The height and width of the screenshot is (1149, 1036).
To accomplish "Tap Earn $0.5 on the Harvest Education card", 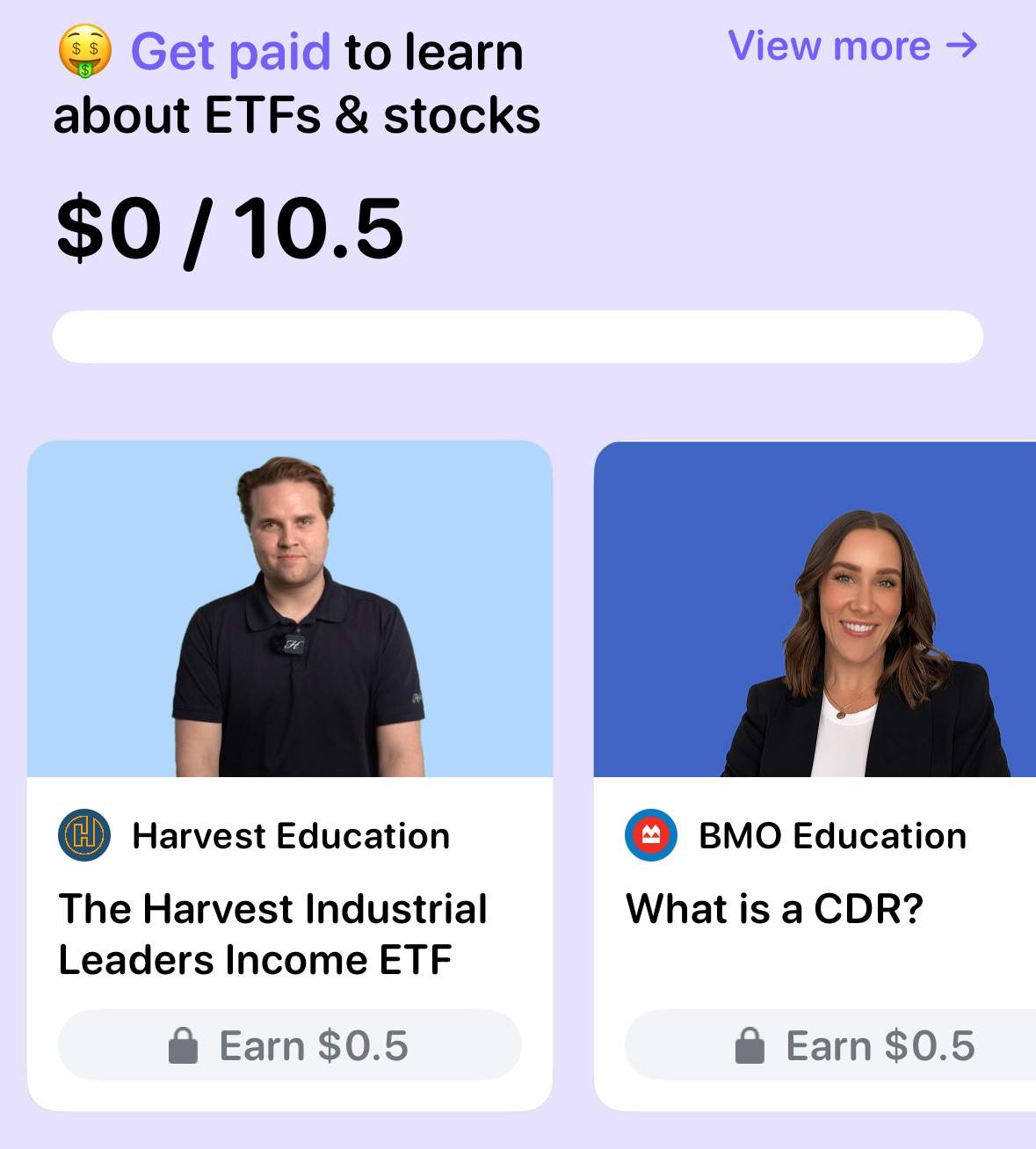I will pyautogui.click(x=290, y=1045).
